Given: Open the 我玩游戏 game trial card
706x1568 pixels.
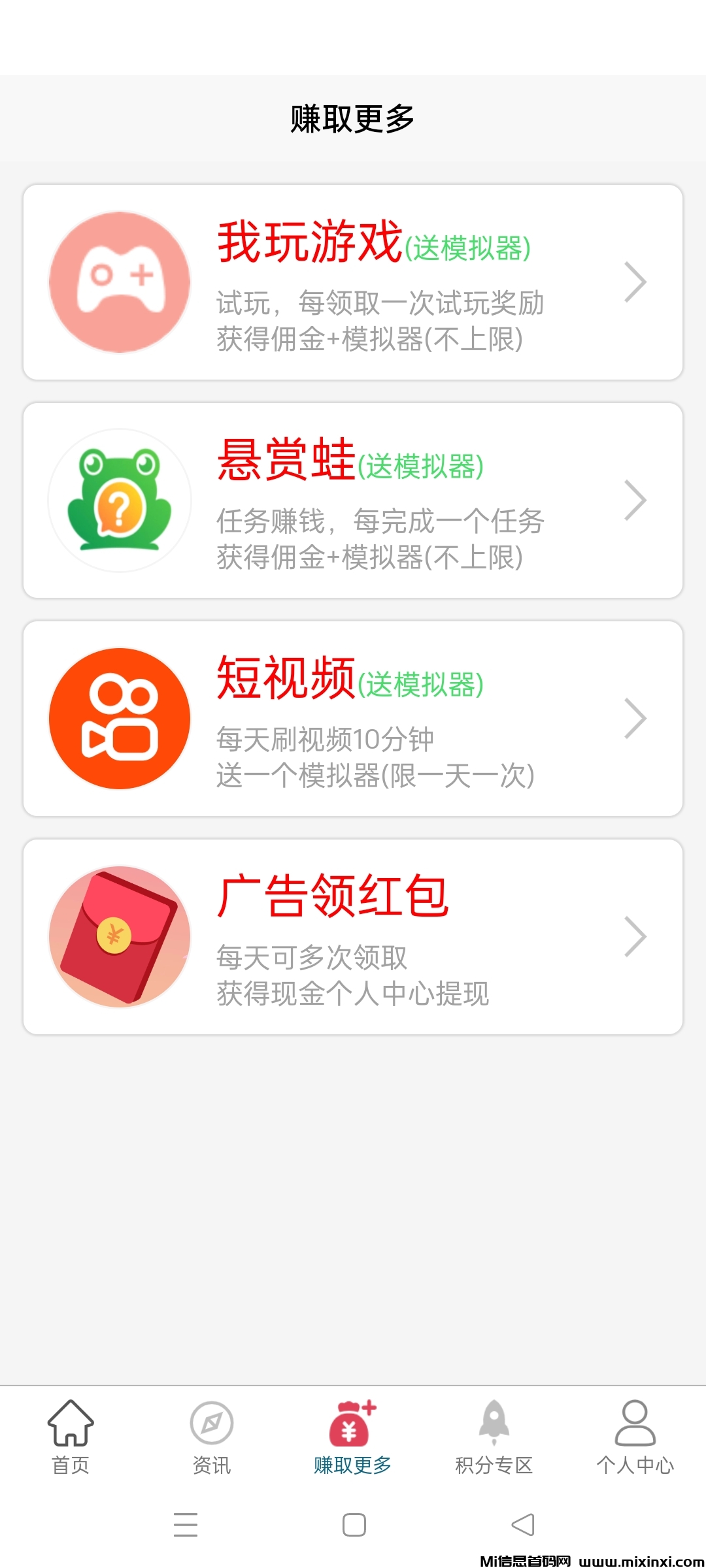Looking at the screenshot, I should pyautogui.click(x=353, y=281).
